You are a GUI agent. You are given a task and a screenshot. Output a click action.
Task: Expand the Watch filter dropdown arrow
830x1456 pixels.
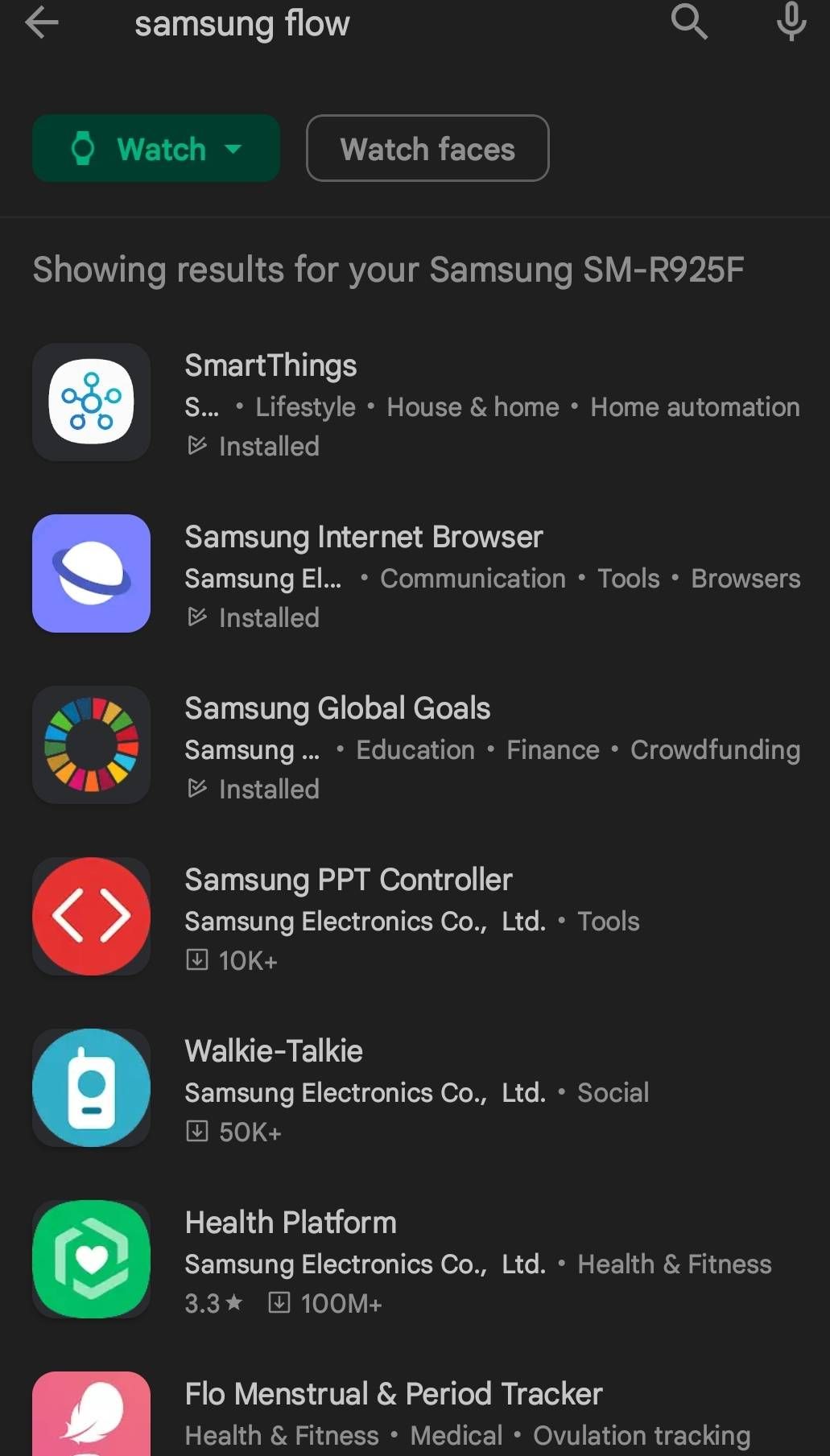pos(233,148)
